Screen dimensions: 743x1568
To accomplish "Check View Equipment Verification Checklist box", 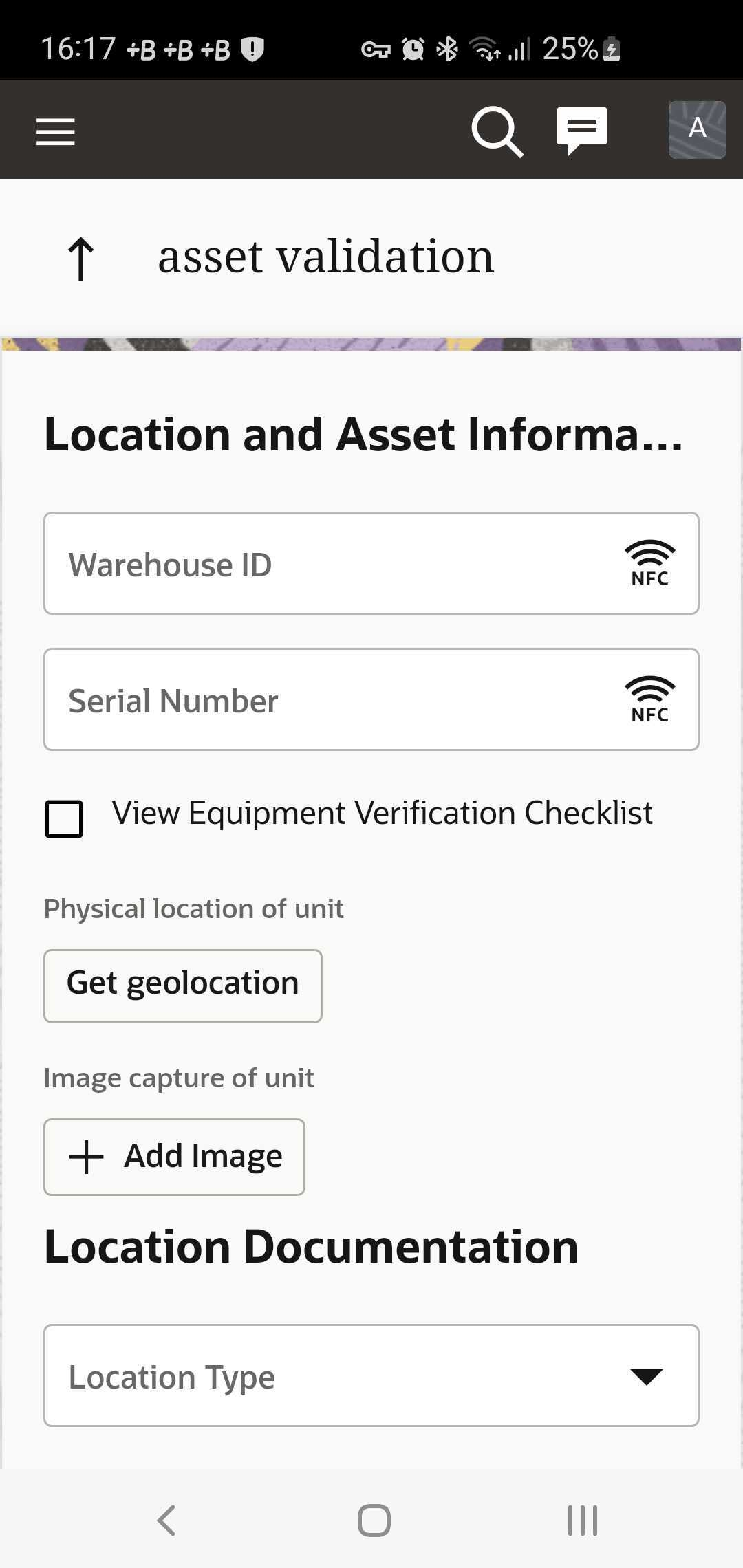I will click(64, 818).
